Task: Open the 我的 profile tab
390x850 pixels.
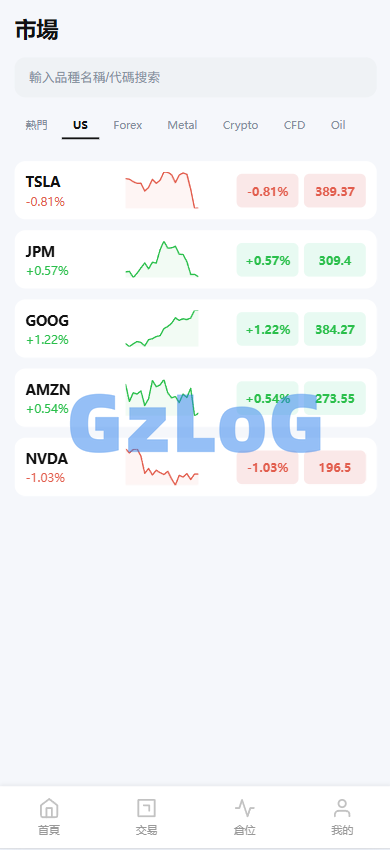Action: (x=342, y=817)
